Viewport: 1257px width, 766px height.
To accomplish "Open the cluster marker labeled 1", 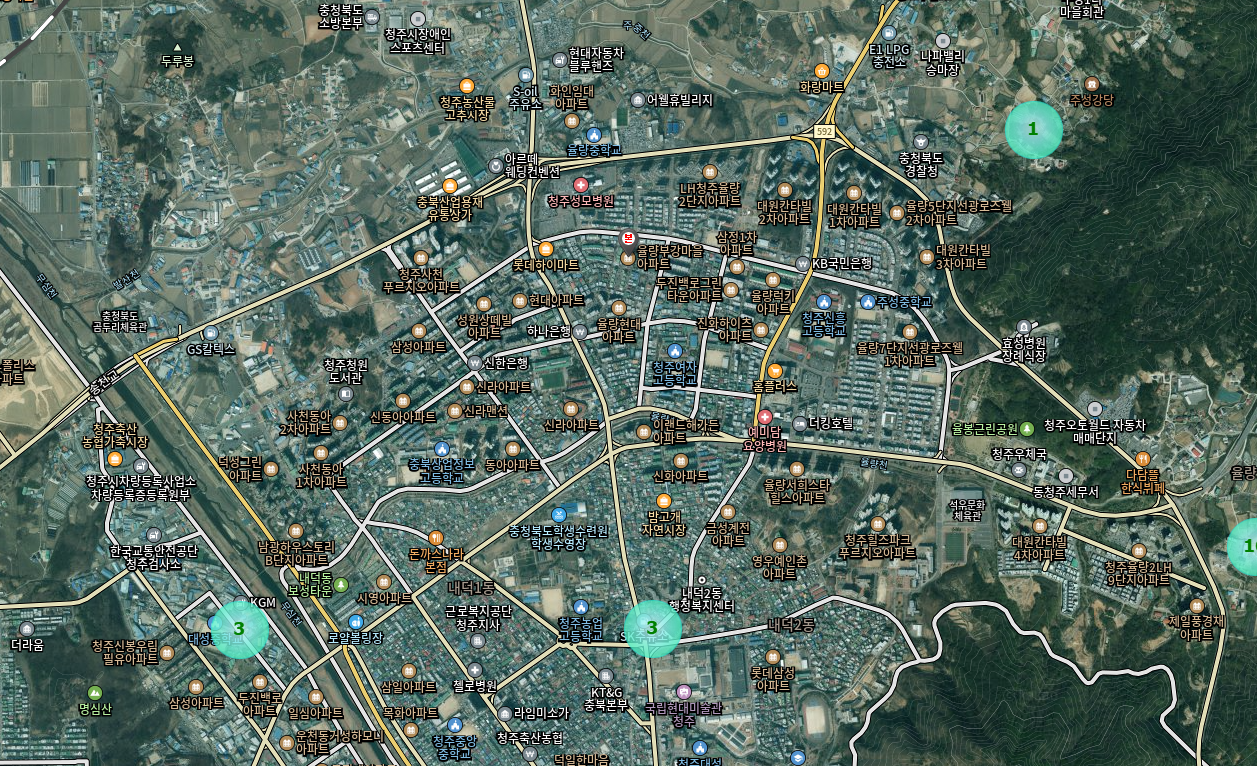I will [x=1033, y=129].
